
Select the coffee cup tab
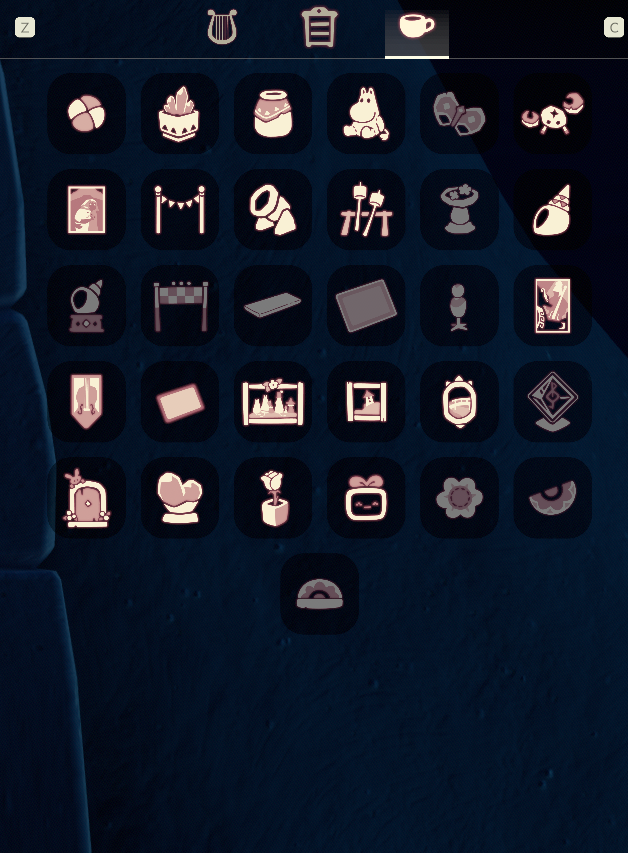(416, 27)
